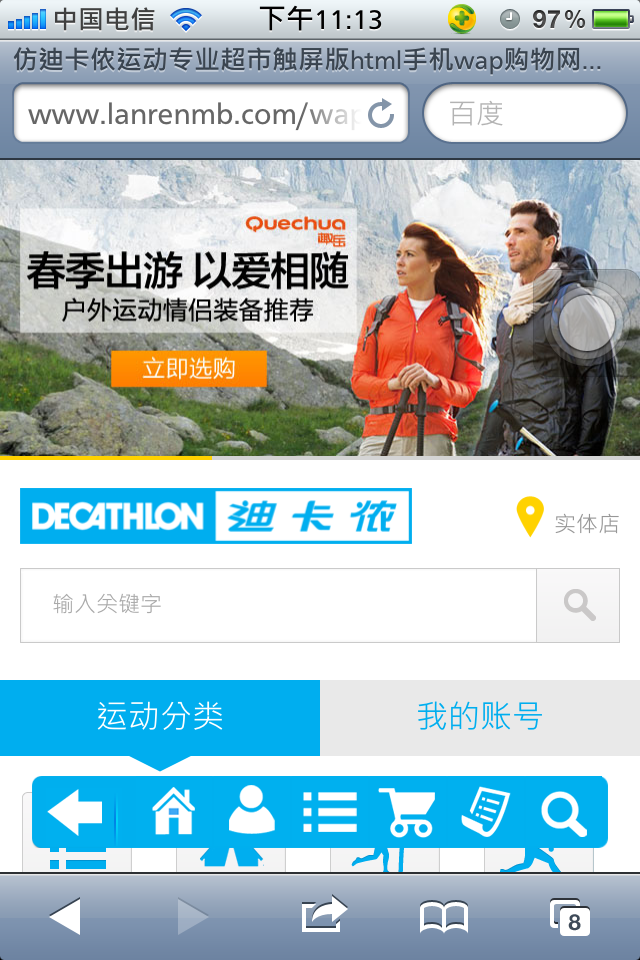Open the shopping cart
640x960 pixels.
[x=406, y=812]
